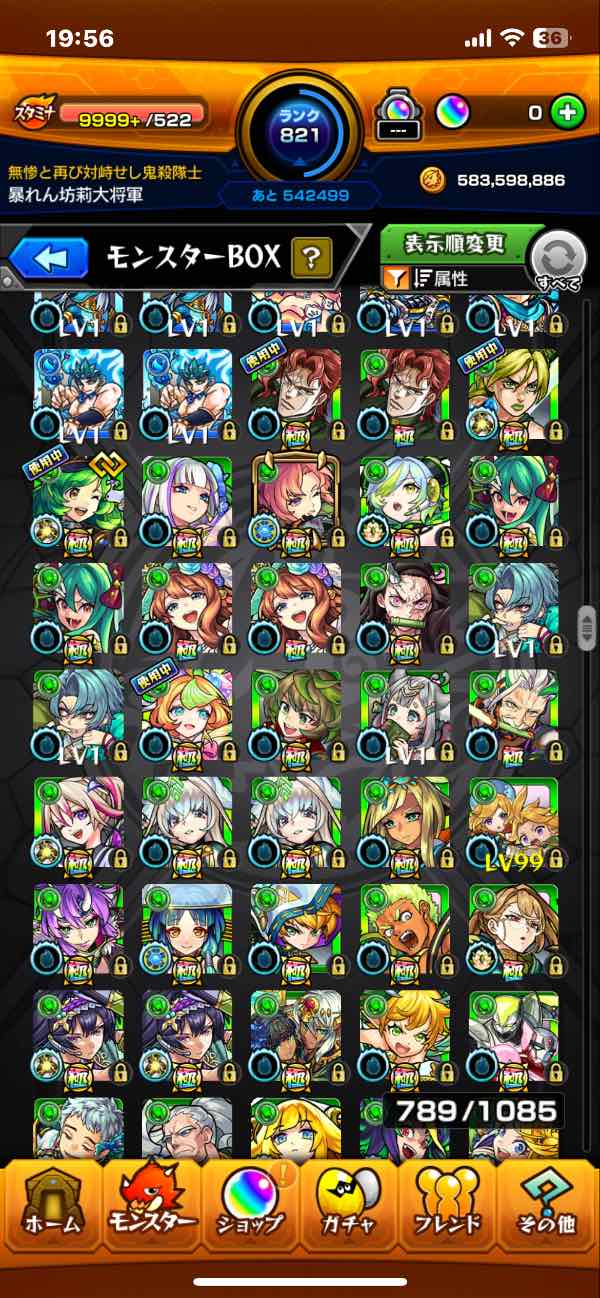Select the purple-haired horned monster
Image resolution: width=600 pixels, height=1298 pixels.
point(78,930)
